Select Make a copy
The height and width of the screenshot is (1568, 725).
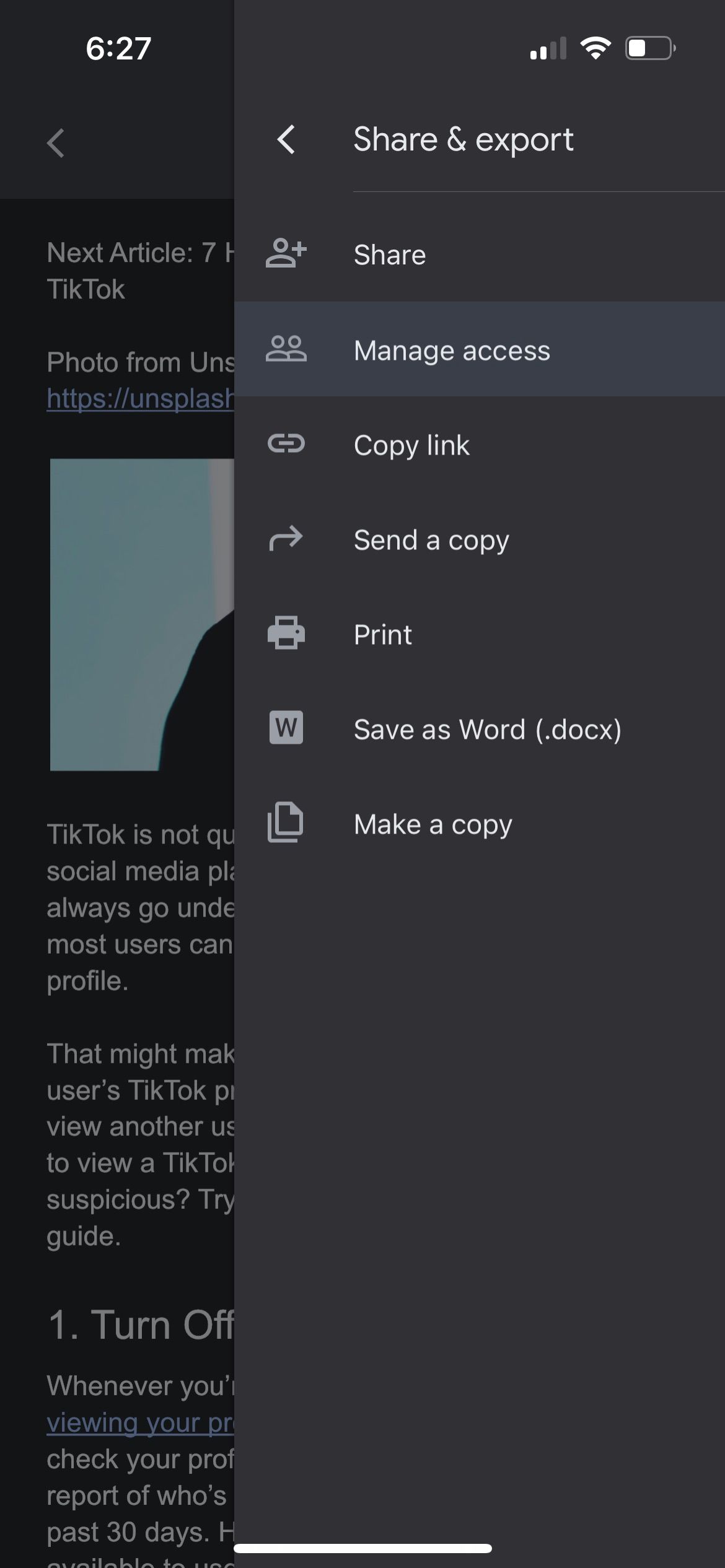(x=433, y=824)
